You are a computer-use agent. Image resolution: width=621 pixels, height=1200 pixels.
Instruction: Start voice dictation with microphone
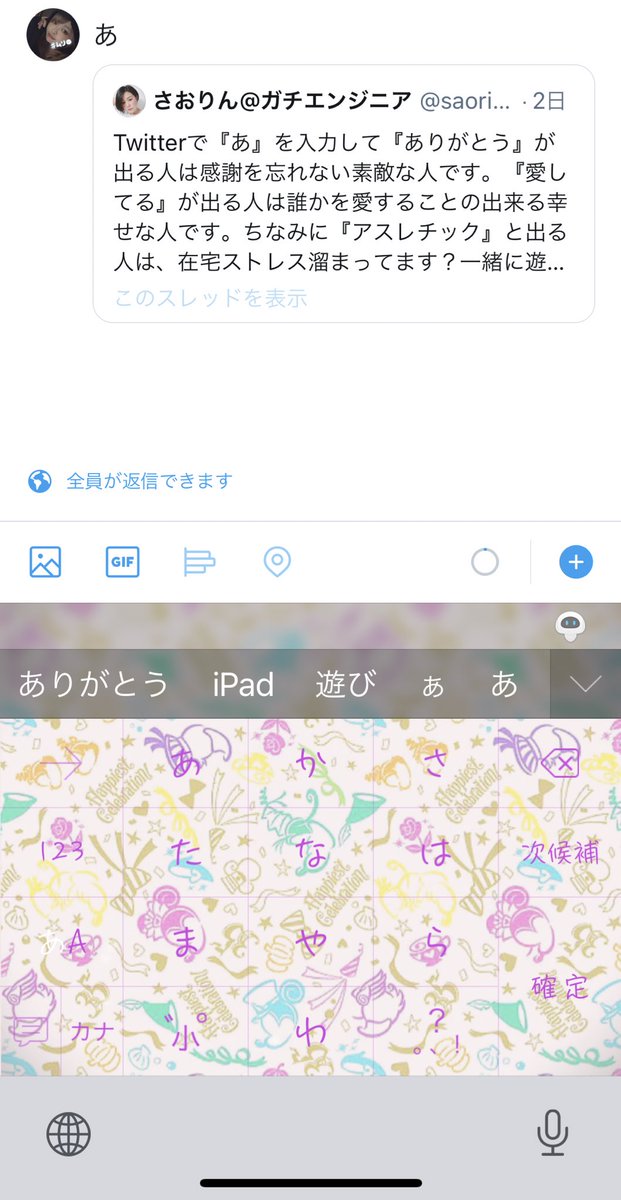point(551,1134)
